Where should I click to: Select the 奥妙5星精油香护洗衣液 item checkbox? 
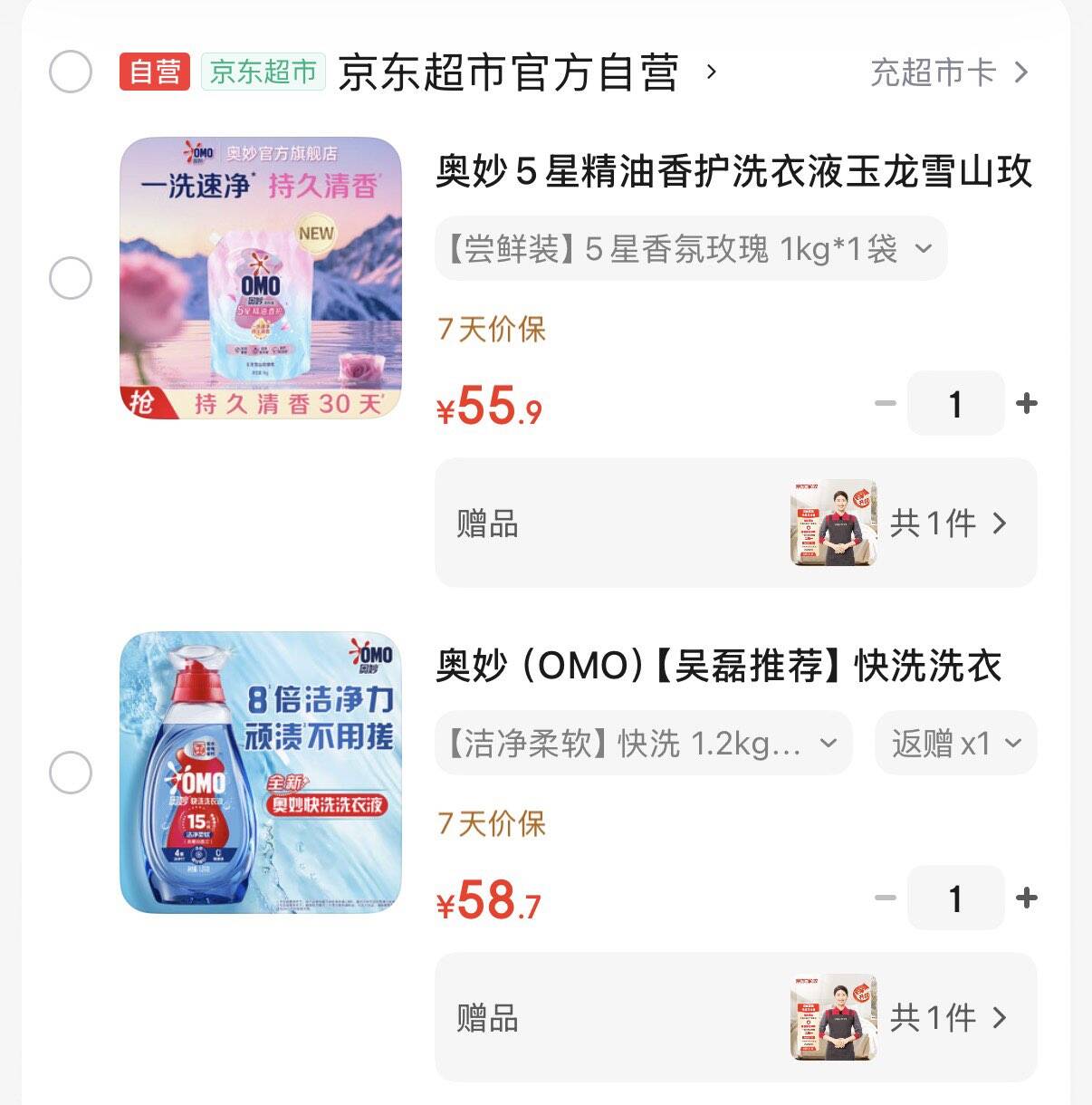[x=71, y=278]
